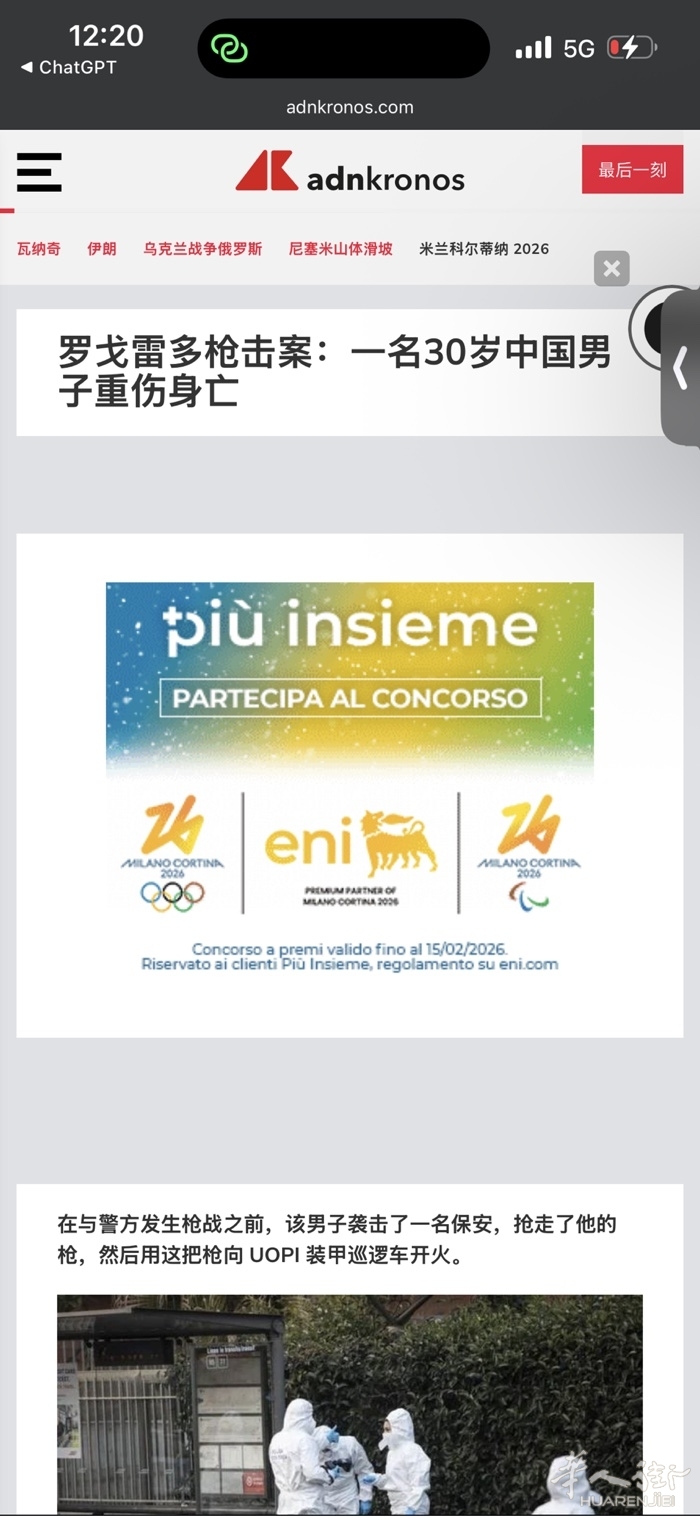Open the 尼塞米山体滑坡 topic link
This screenshot has width=700, height=1516.
click(x=340, y=249)
